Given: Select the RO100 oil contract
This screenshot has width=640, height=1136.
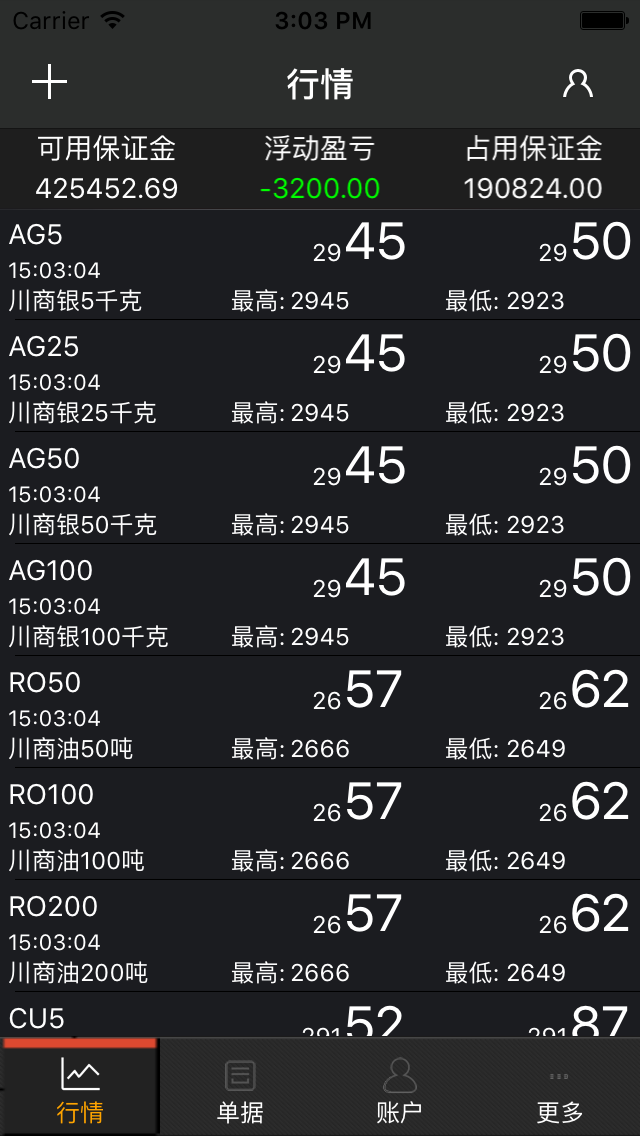Looking at the screenshot, I should 320,825.
